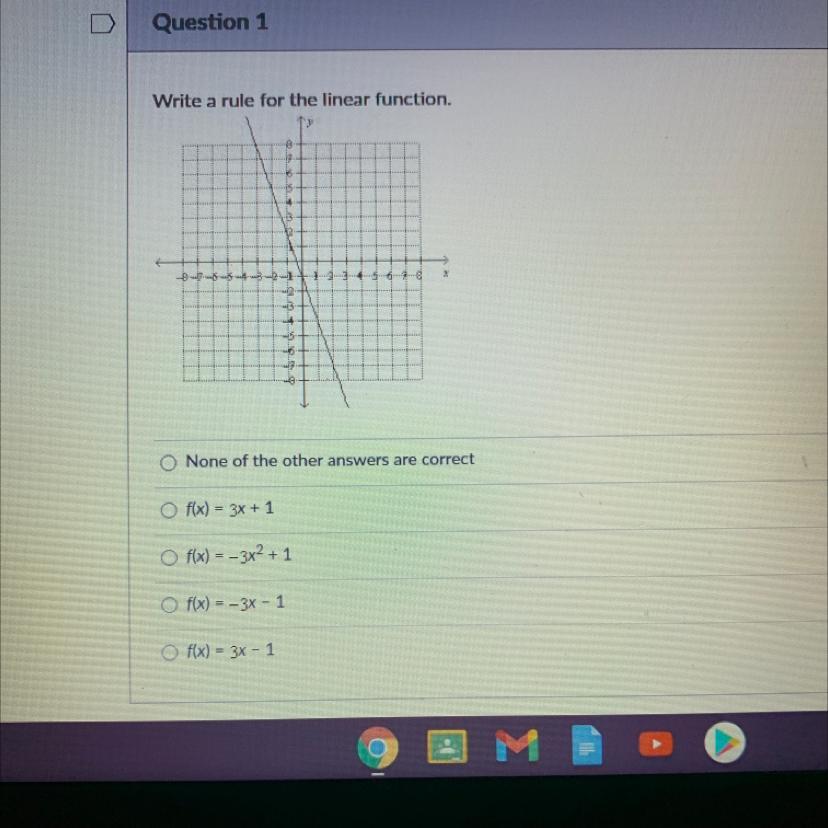Pick the answer f(x) = -3x² + 1

(x=168, y=556)
